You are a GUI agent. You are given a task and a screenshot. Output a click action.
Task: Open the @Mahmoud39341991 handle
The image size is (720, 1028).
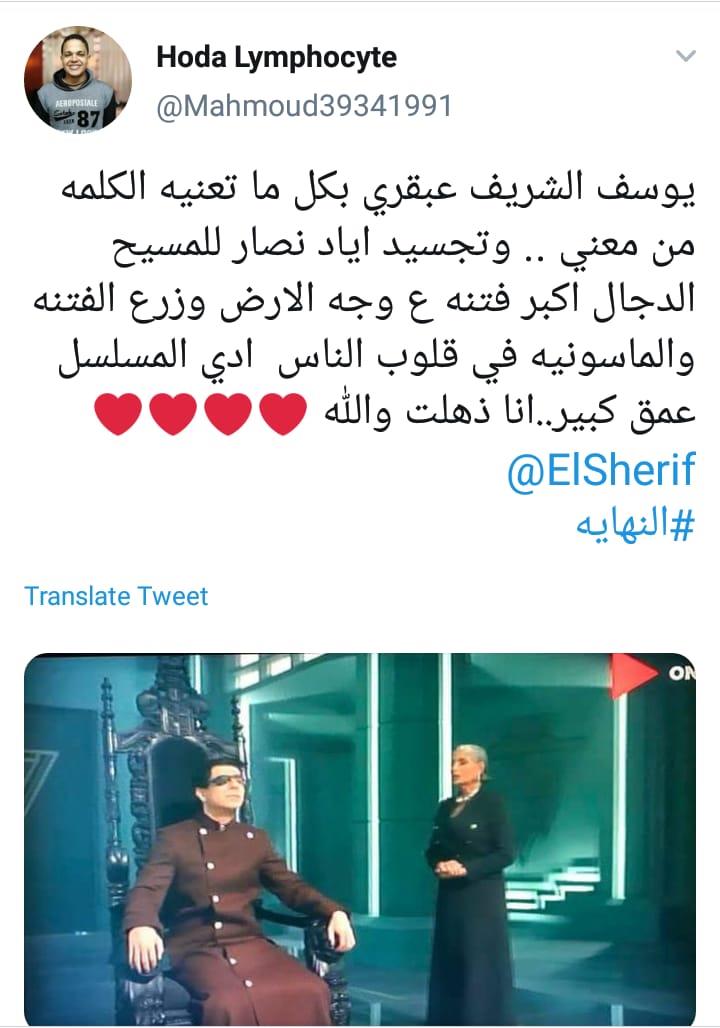304,105
